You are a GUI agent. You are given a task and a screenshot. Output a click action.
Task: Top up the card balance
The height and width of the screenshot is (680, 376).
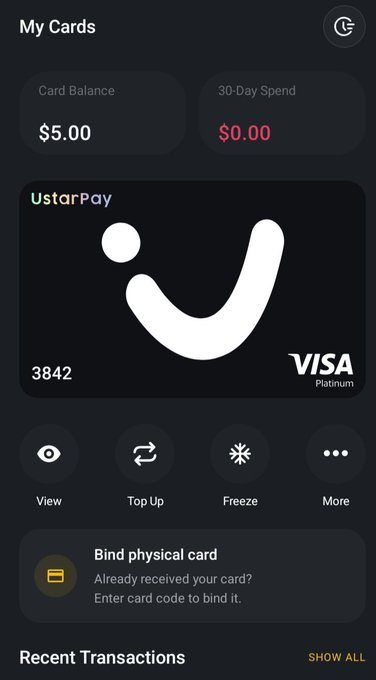click(x=145, y=454)
